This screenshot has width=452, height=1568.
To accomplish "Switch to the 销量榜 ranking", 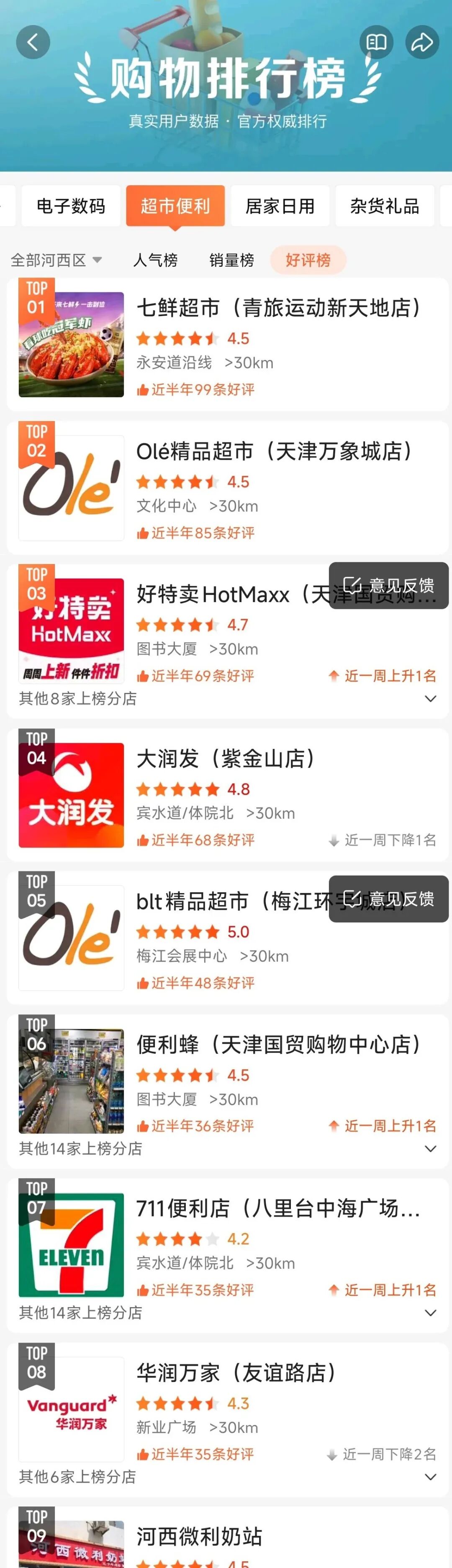I will tap(231, 260).
